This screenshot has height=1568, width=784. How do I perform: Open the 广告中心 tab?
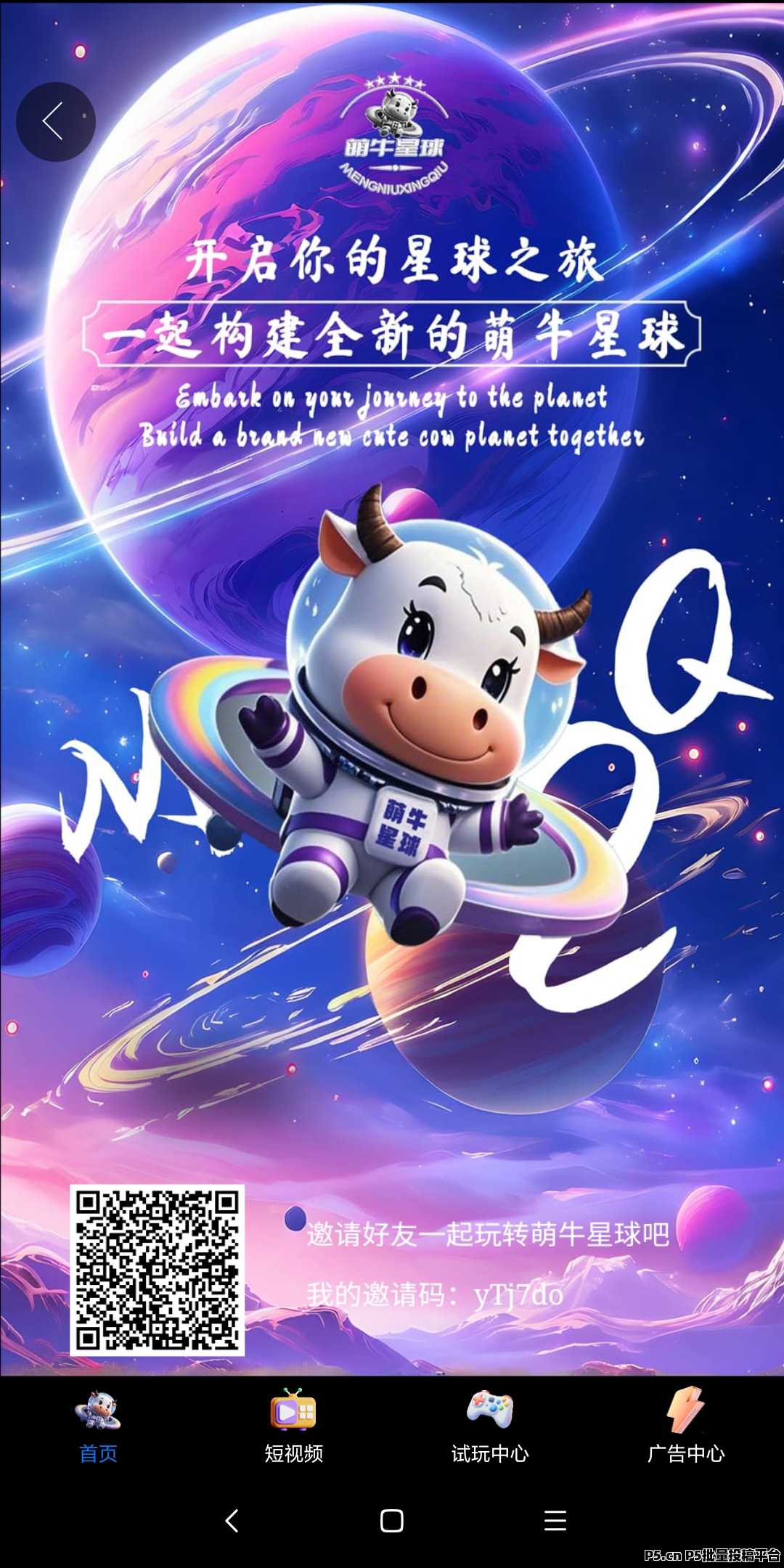pyautogui.click(x=685, y=1426)
